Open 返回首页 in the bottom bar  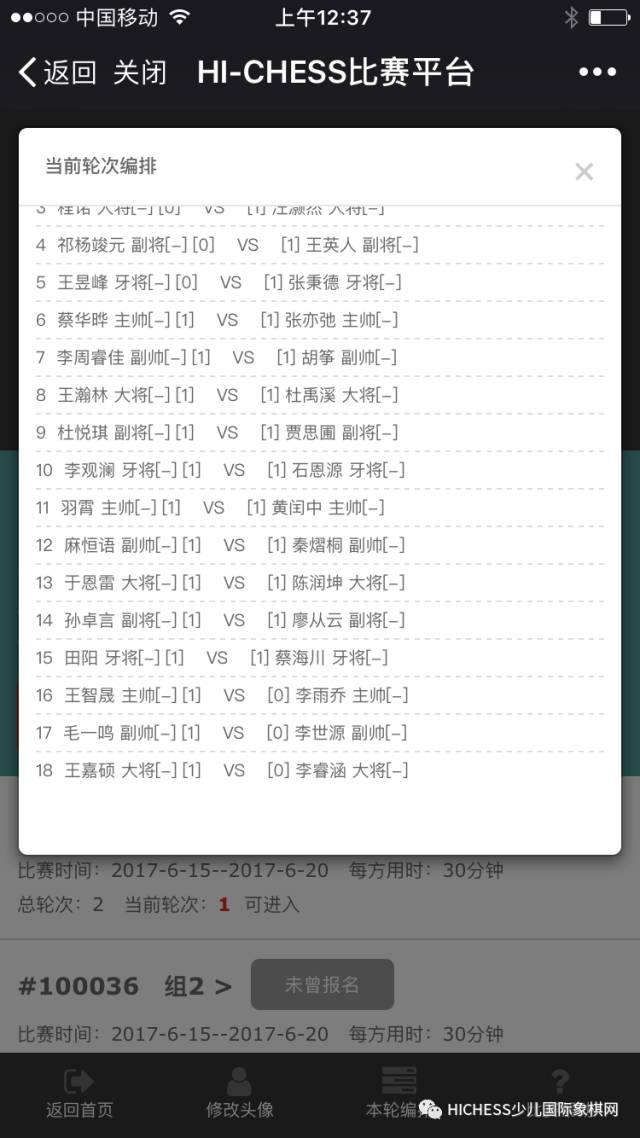click(x=80, y=1093)
